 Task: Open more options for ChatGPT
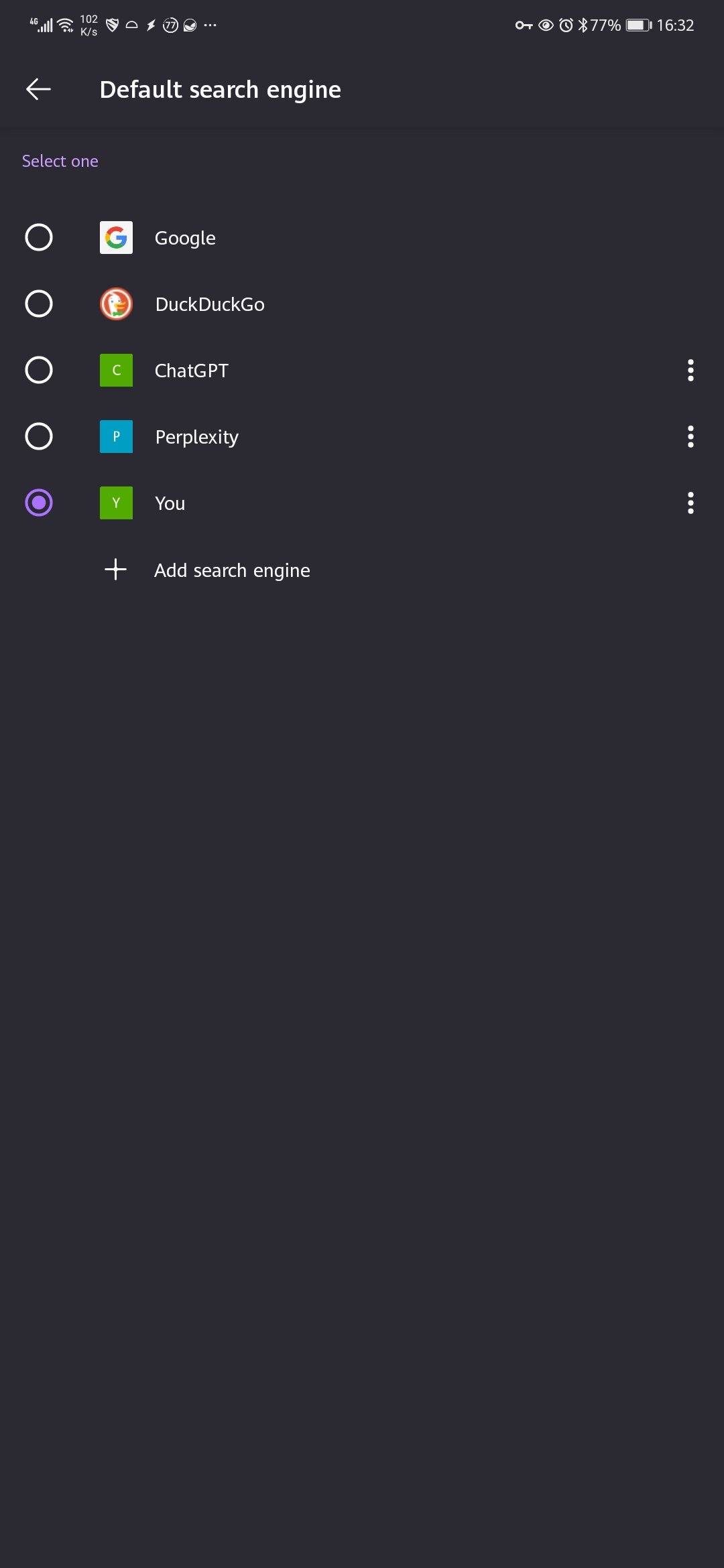click(x=690, y=370)
